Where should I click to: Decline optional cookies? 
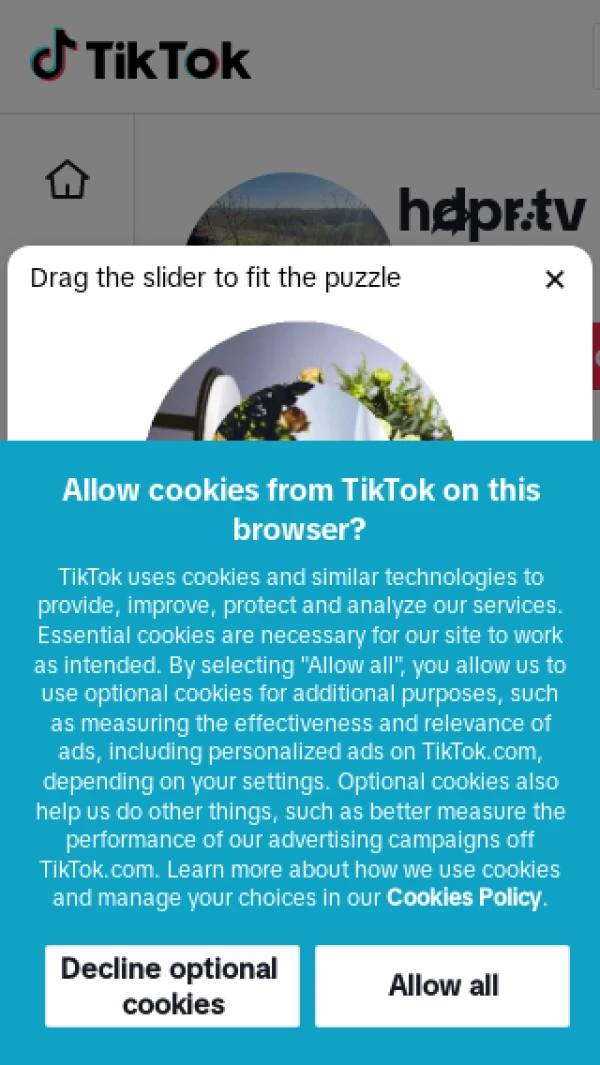tap(172, 986)
